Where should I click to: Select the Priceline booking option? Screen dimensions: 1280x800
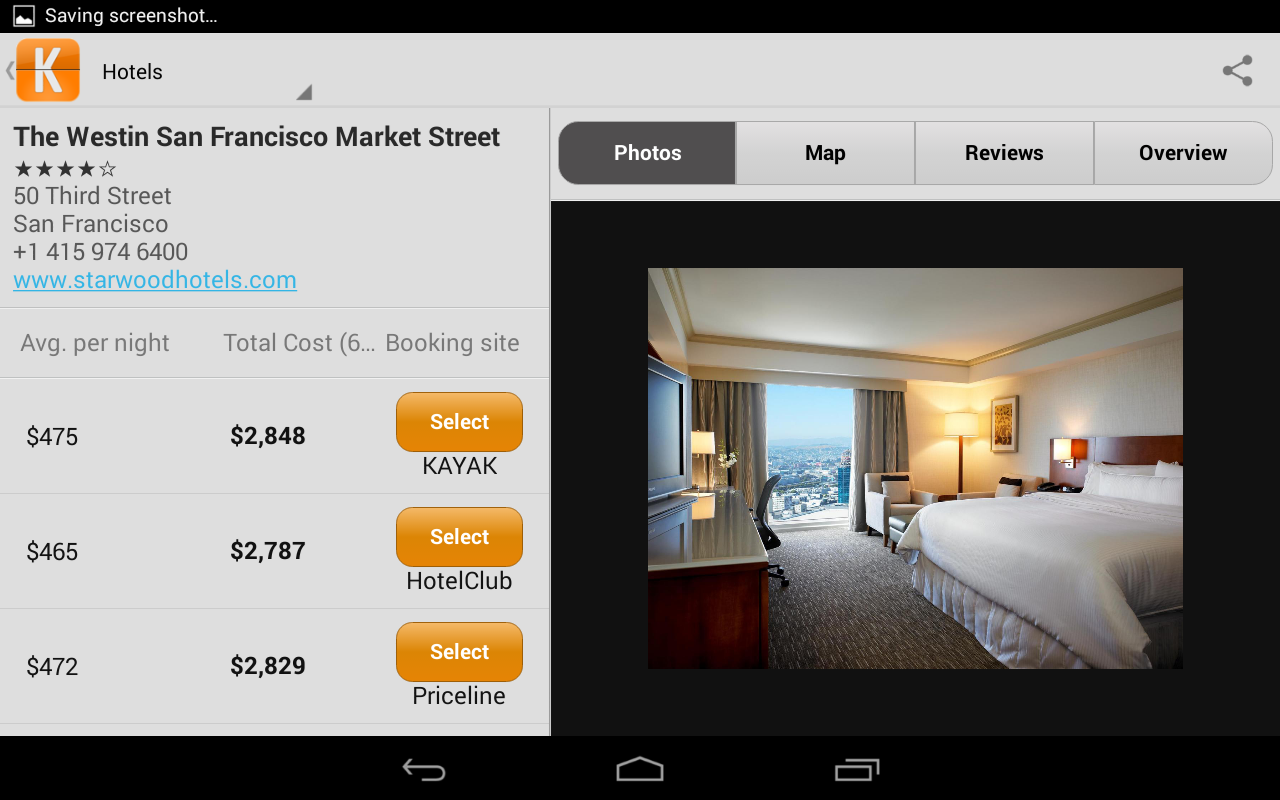point(459,652)
